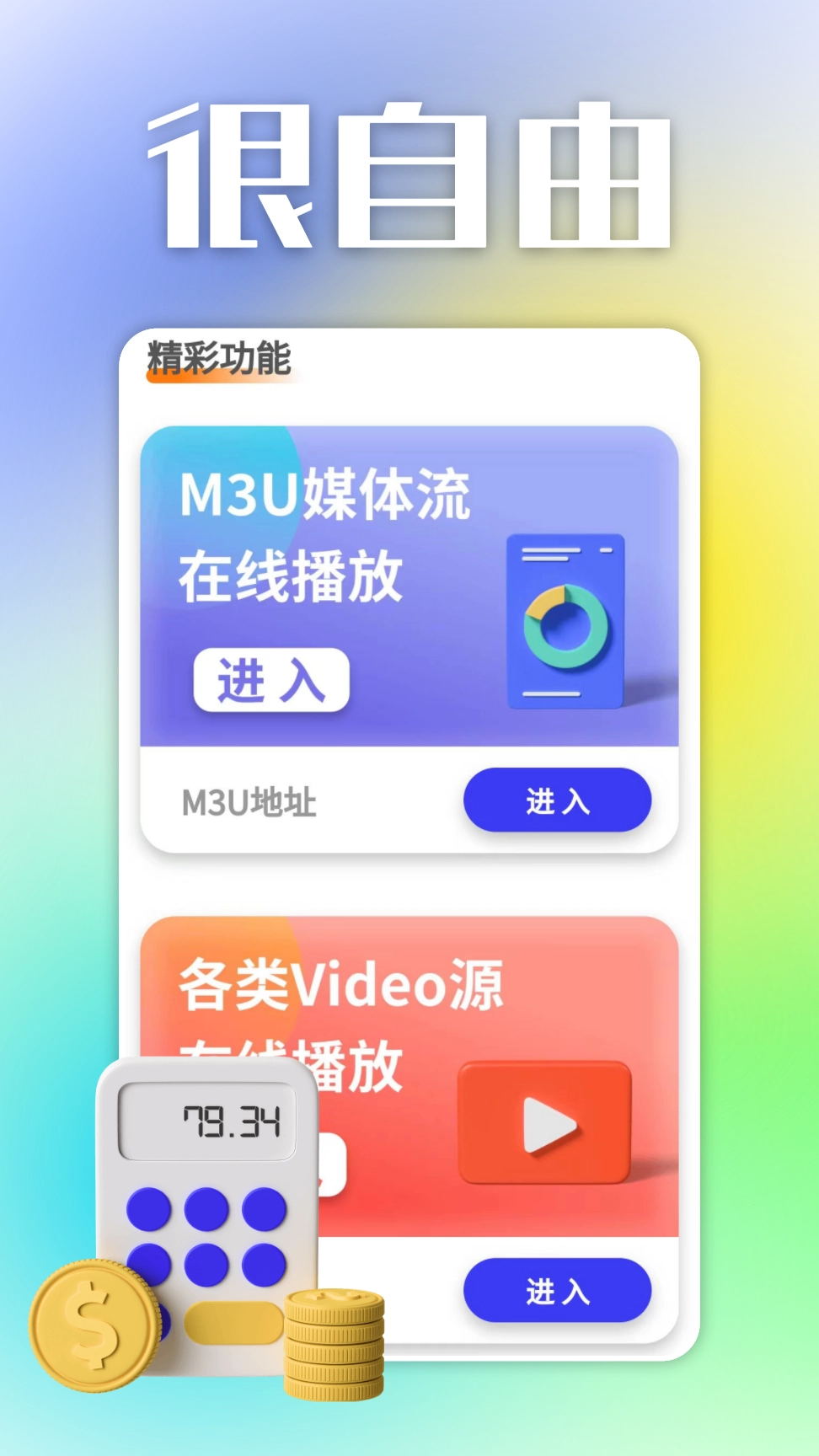Tap the yellow key on the calculator
Image resolution: width=819 pixels, height=1456 pixels.
(x=233, y=1325)
